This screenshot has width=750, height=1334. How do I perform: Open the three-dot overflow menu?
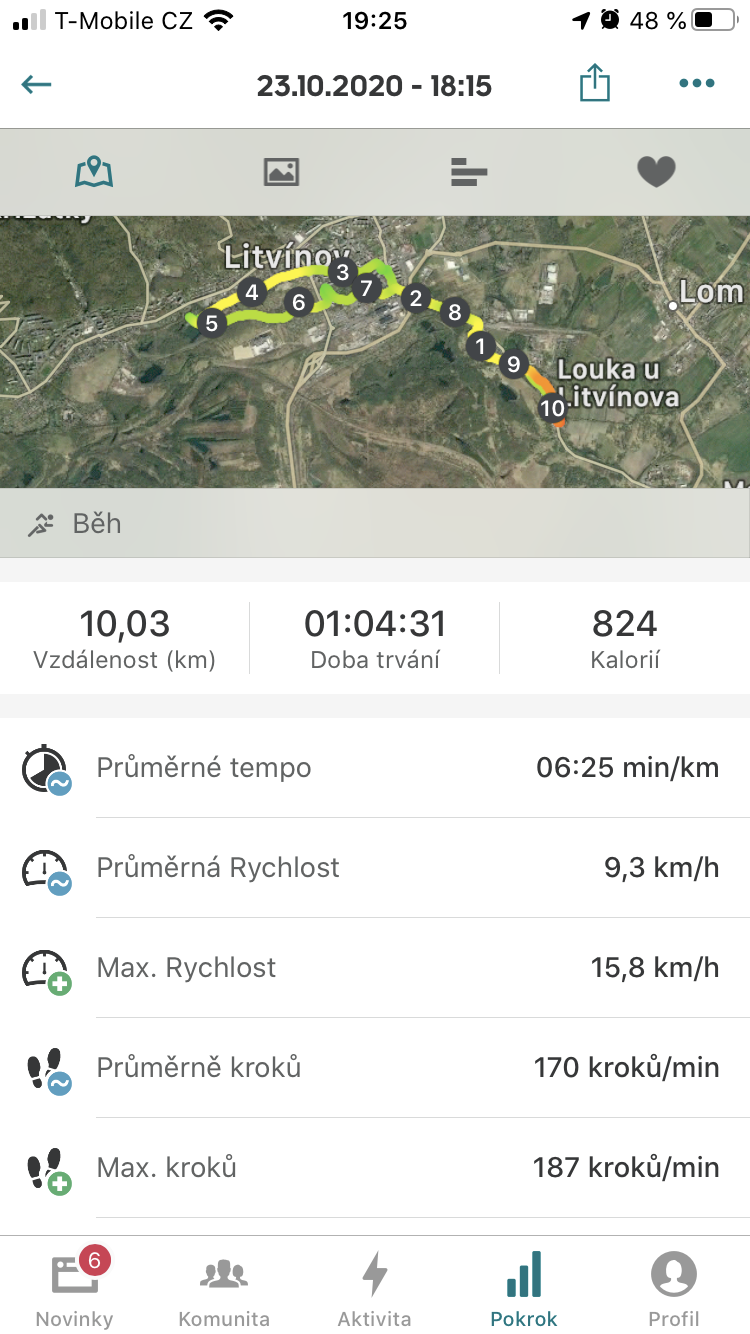pyautogui.click(x=697, y=84)
